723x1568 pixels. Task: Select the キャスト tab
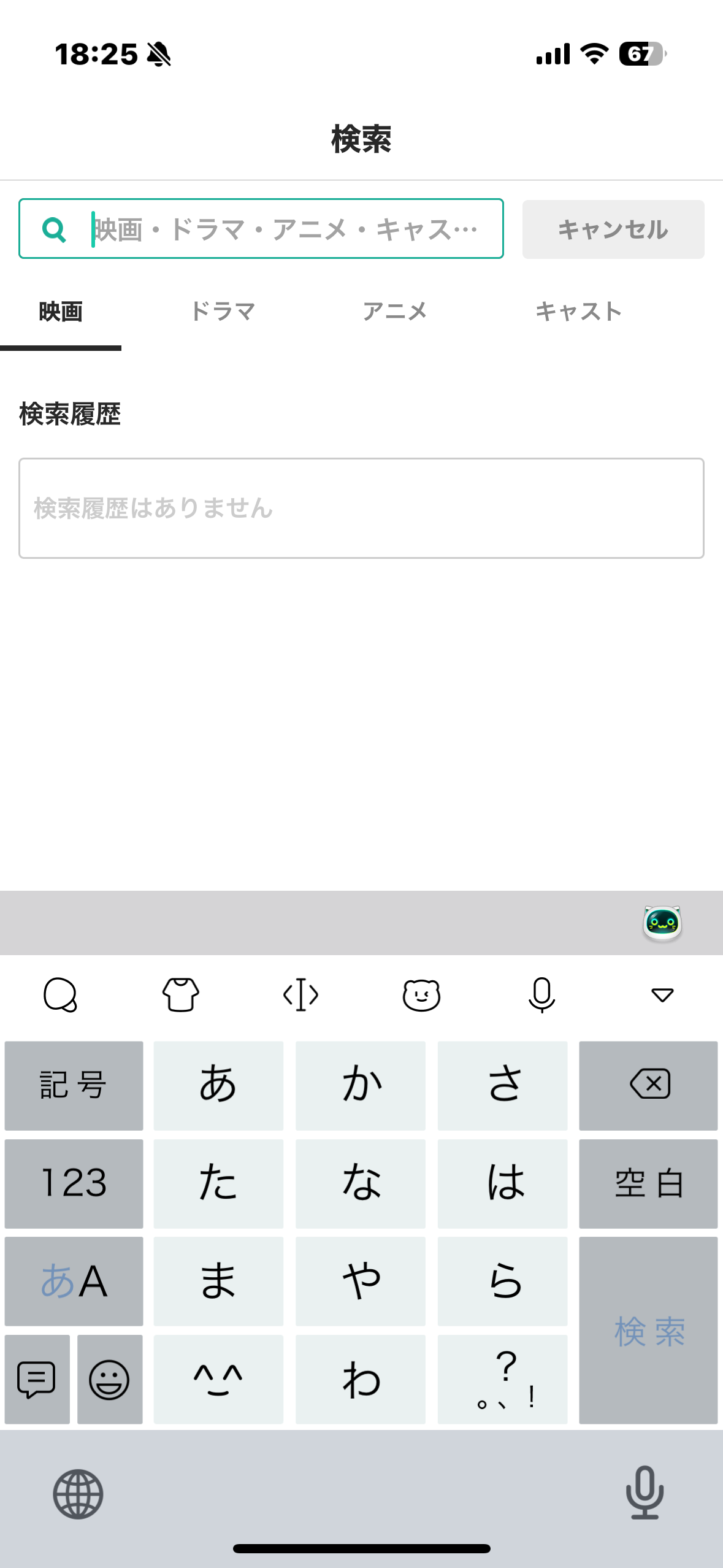578,312
